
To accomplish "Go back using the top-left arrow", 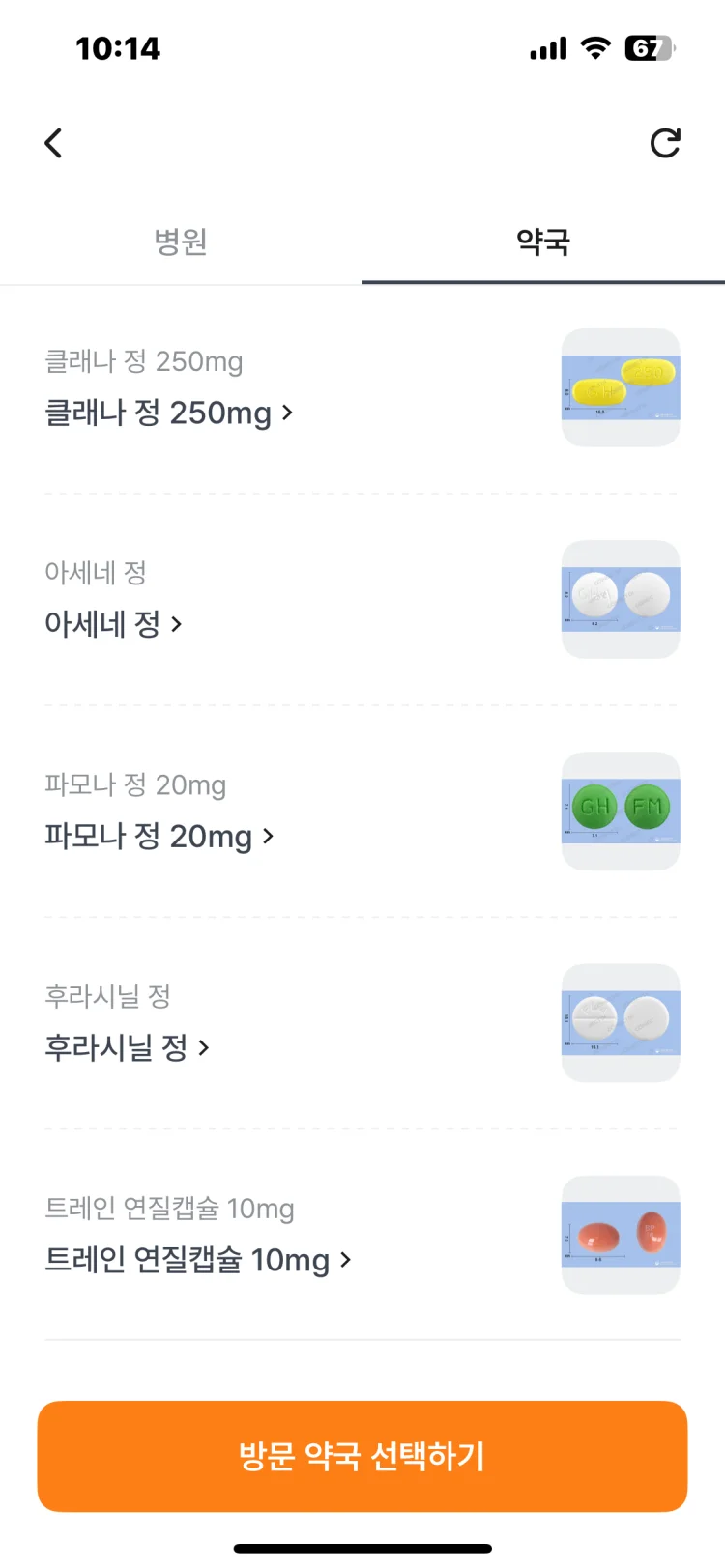I will (x=53, y=143).
